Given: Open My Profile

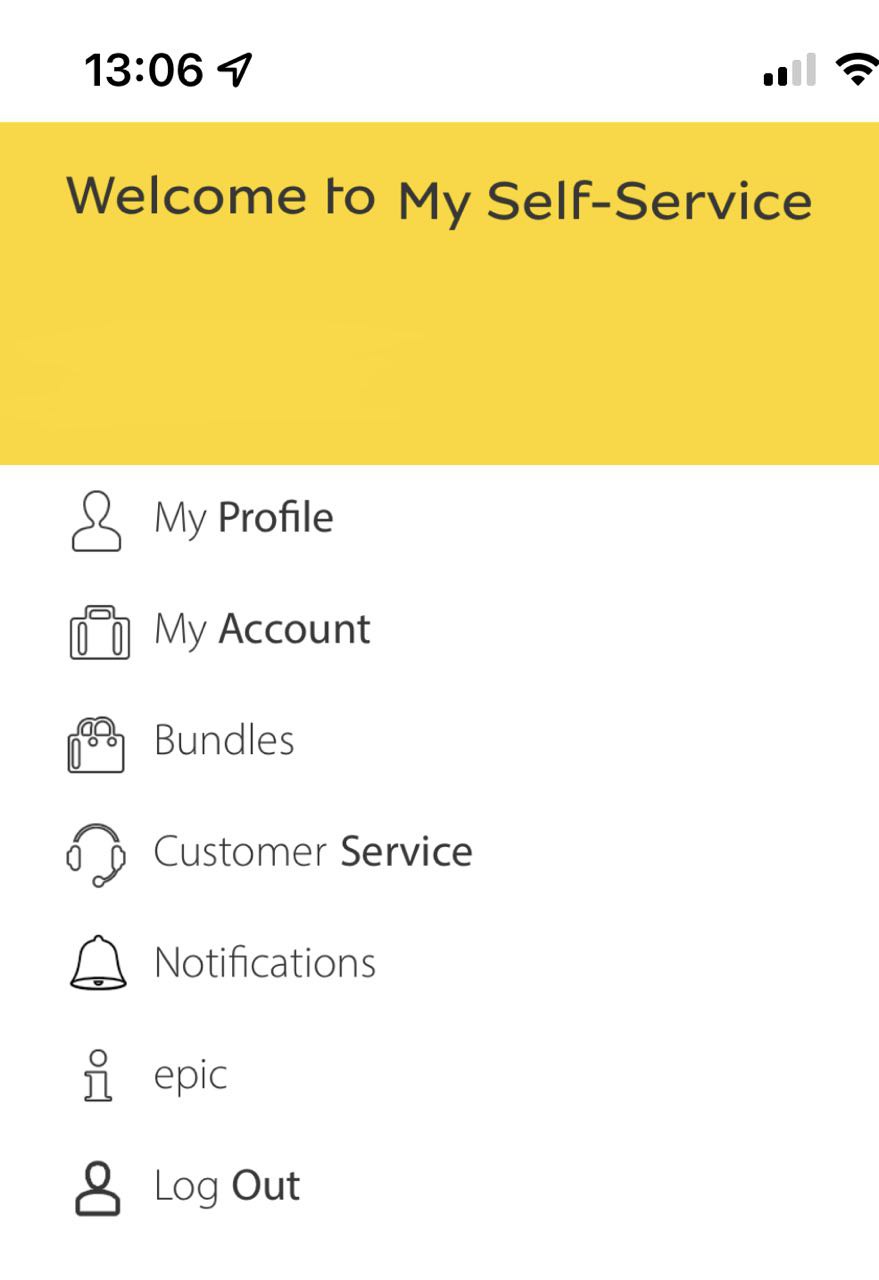Looking at the screenshot, I should pos(243,519).
